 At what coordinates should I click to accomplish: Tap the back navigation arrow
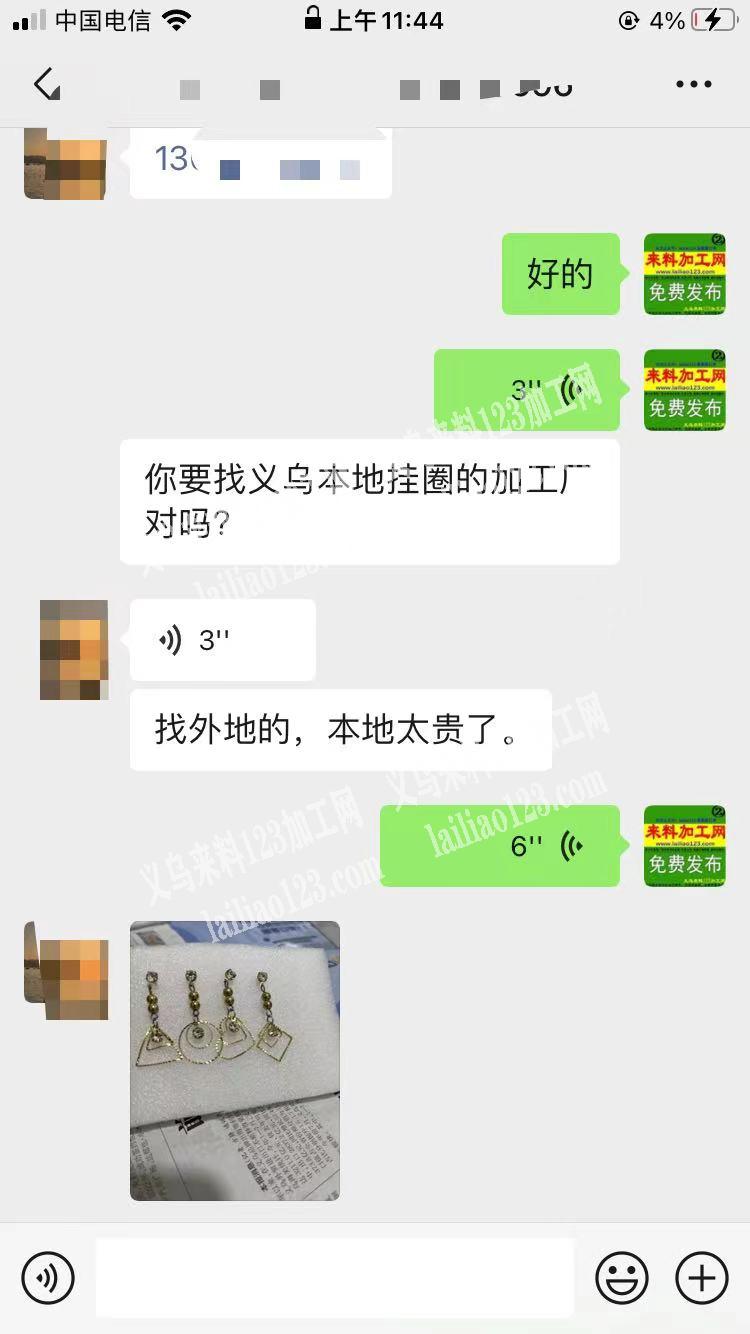pyautogui.click(x=44, y=85)
